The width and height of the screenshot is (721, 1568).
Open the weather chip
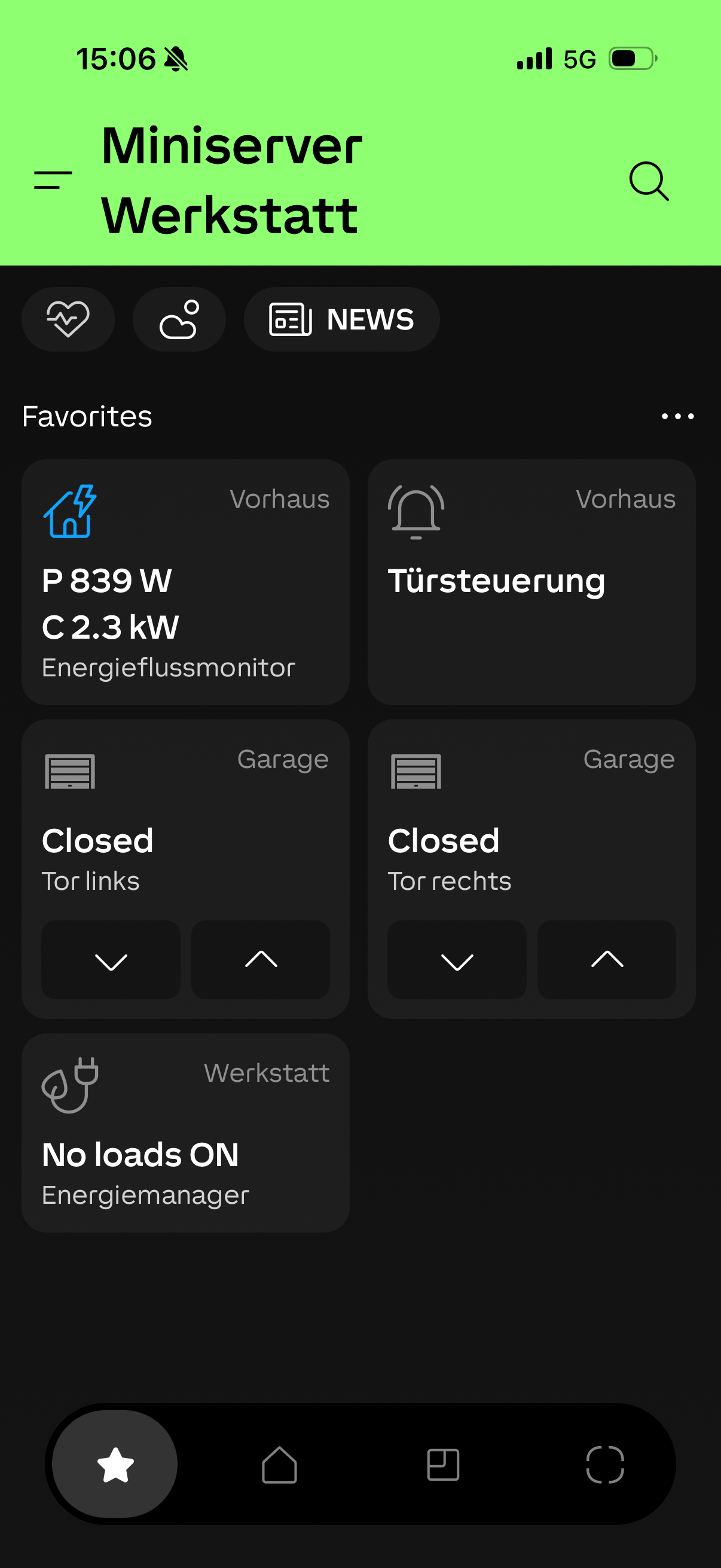tap(179, 319)
